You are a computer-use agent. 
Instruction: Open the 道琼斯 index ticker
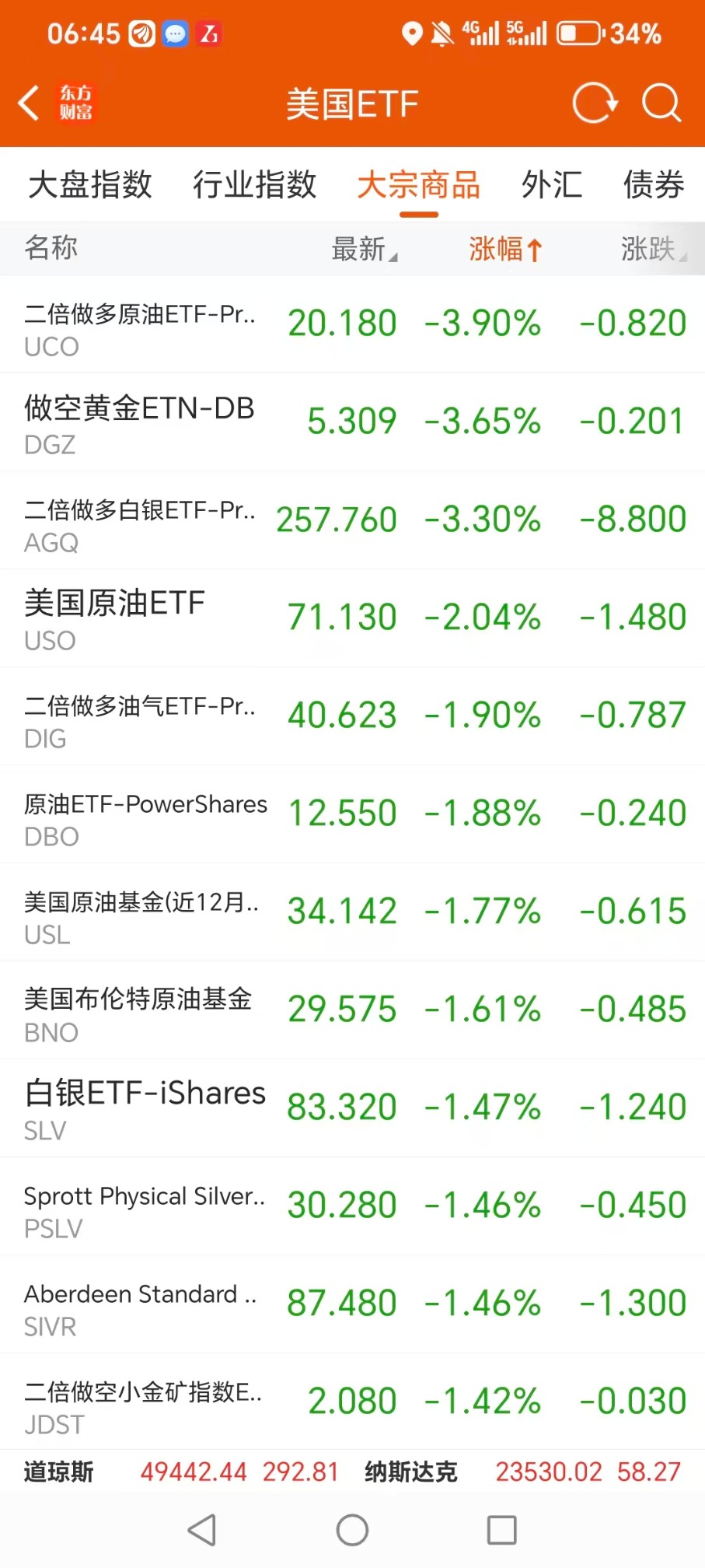[180, 1472]
